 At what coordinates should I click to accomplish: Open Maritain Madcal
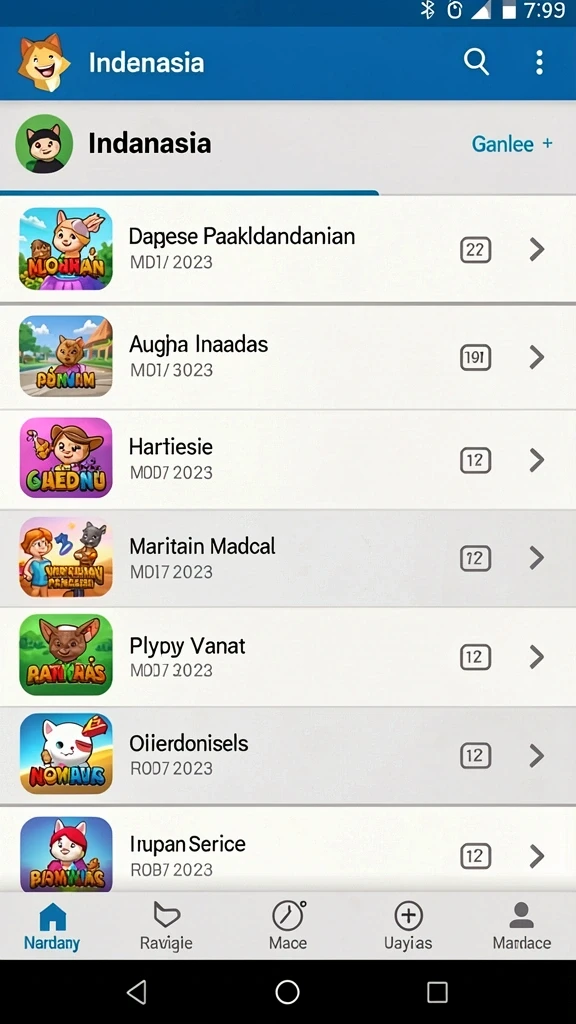pyautogui.click(x=288, y=558)
